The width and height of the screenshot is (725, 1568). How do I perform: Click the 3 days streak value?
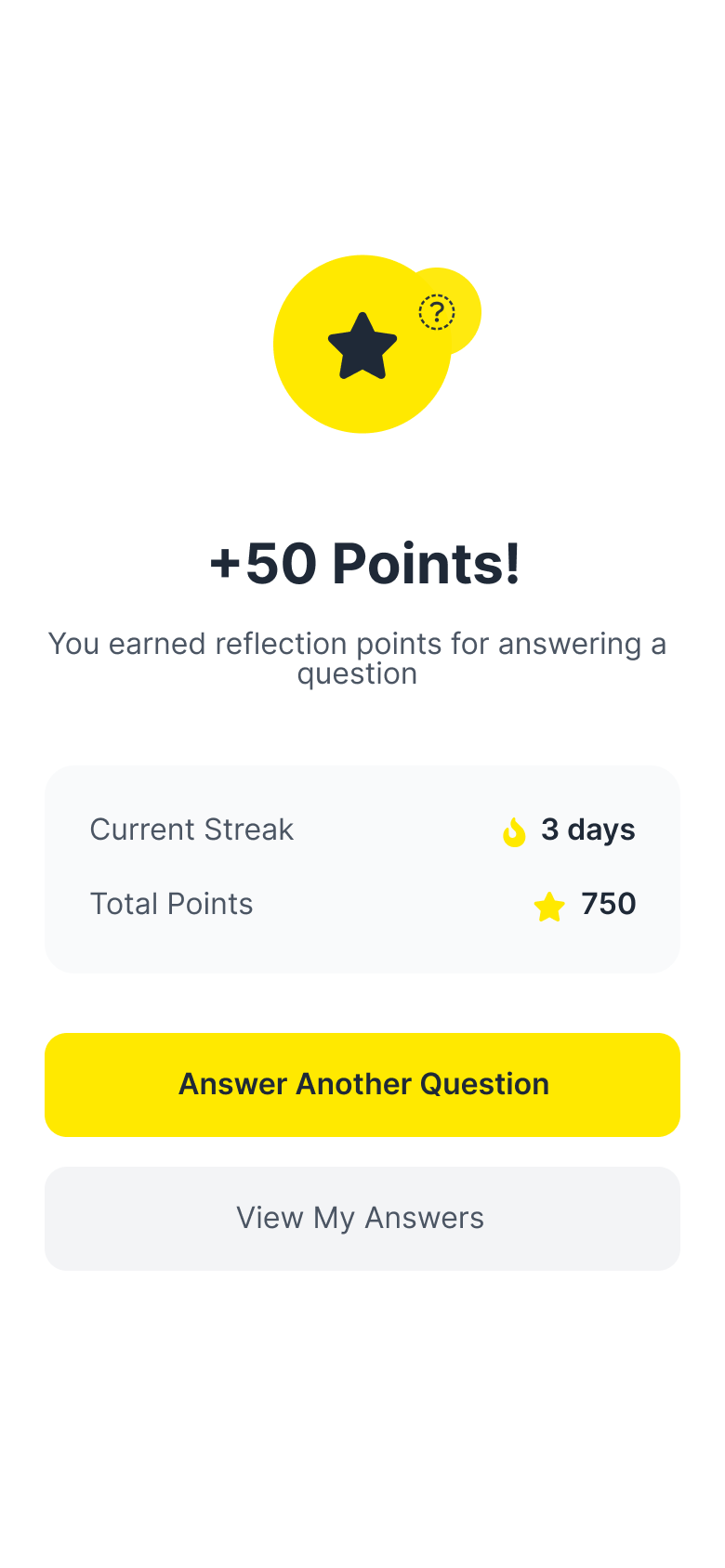[587, 830]
